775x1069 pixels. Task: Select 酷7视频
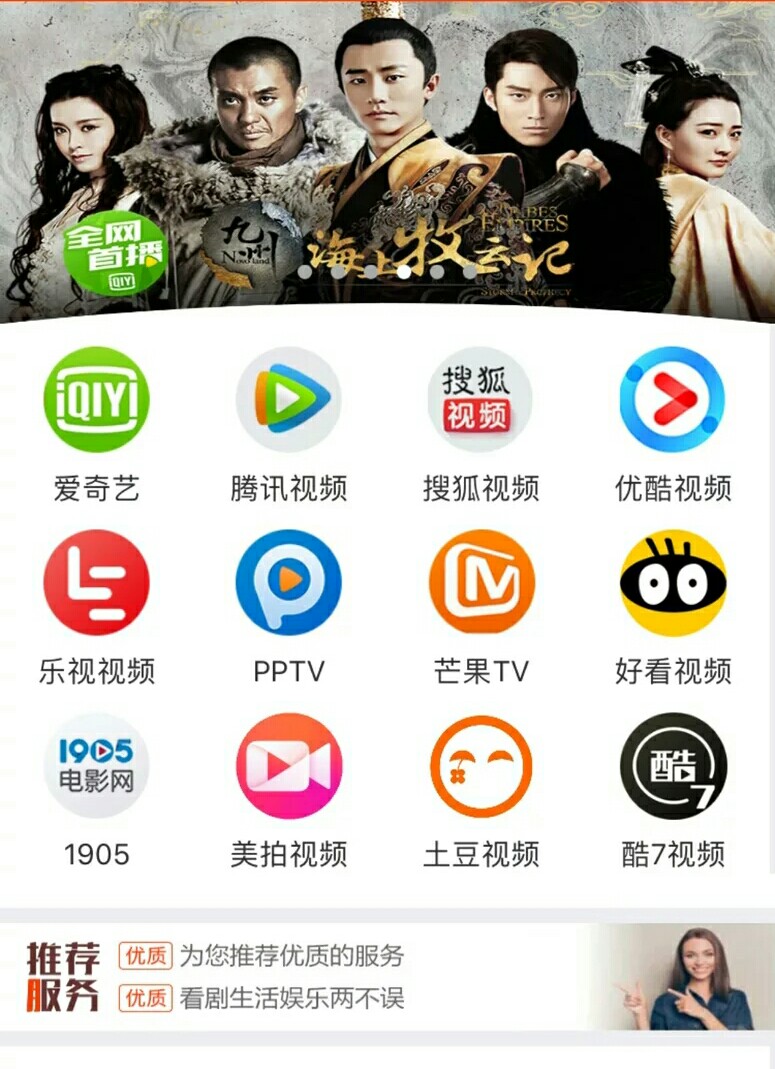coord(672,766)
